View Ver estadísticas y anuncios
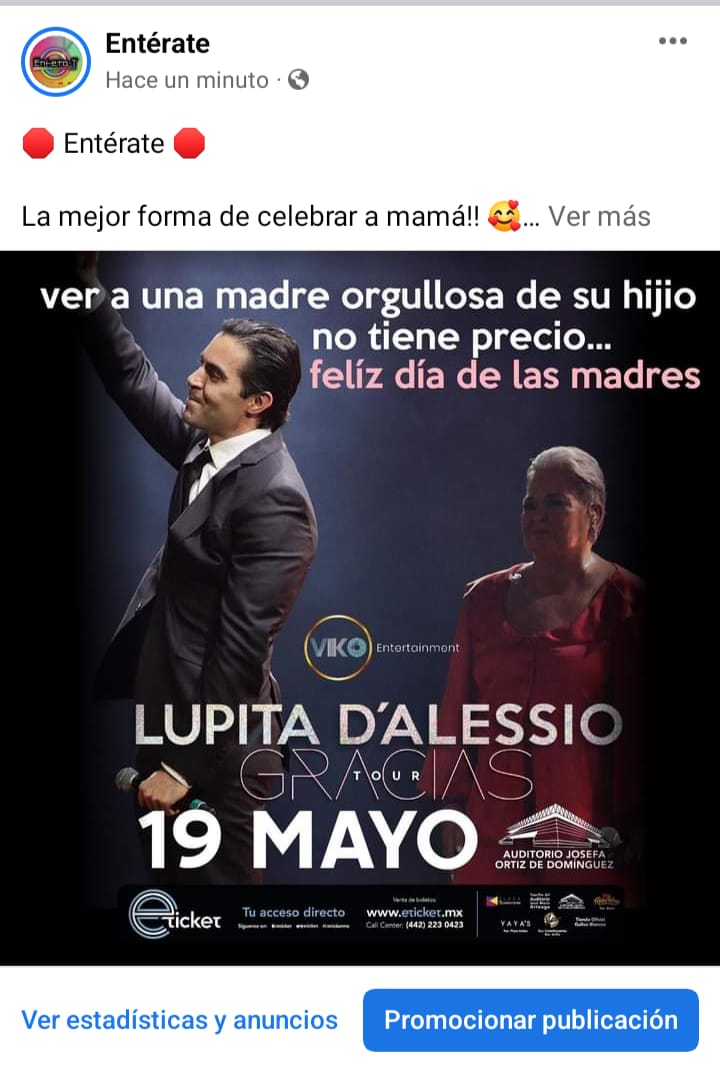Screen dimensions: 720x1078 click(x=180, y=1020)
